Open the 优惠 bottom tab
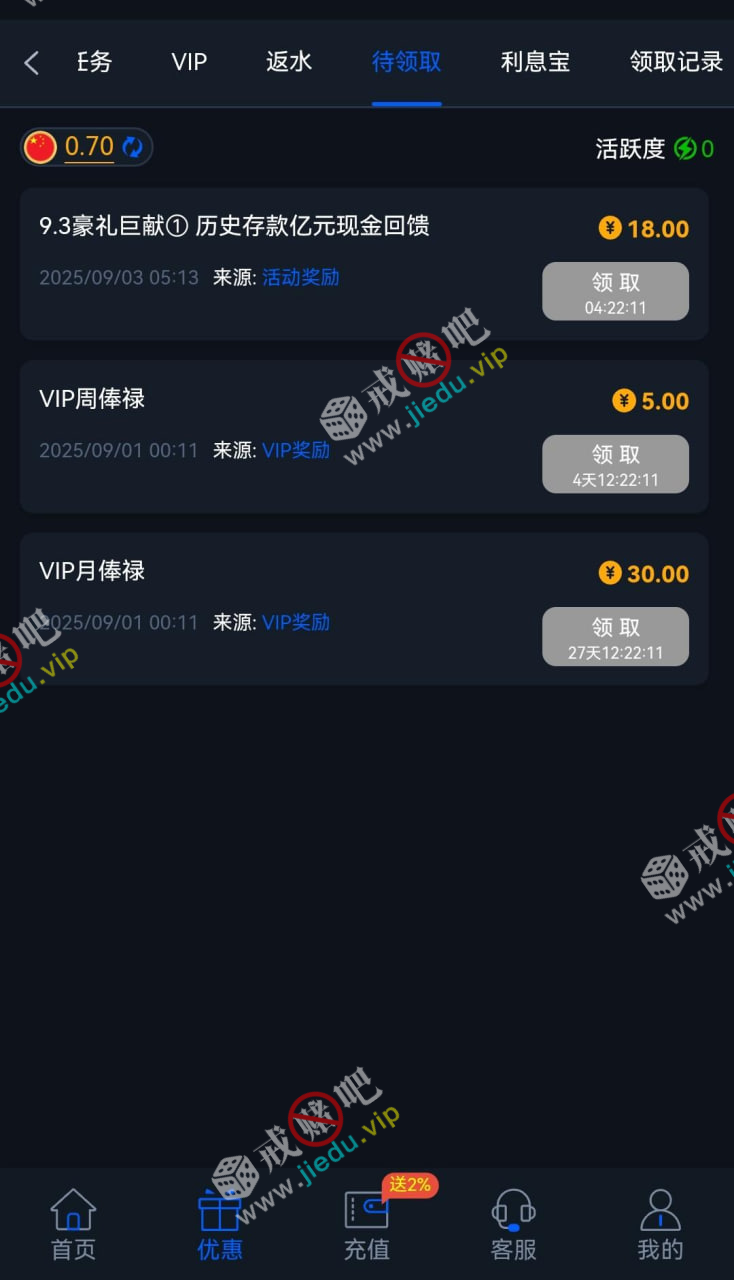 [220, 1224]
